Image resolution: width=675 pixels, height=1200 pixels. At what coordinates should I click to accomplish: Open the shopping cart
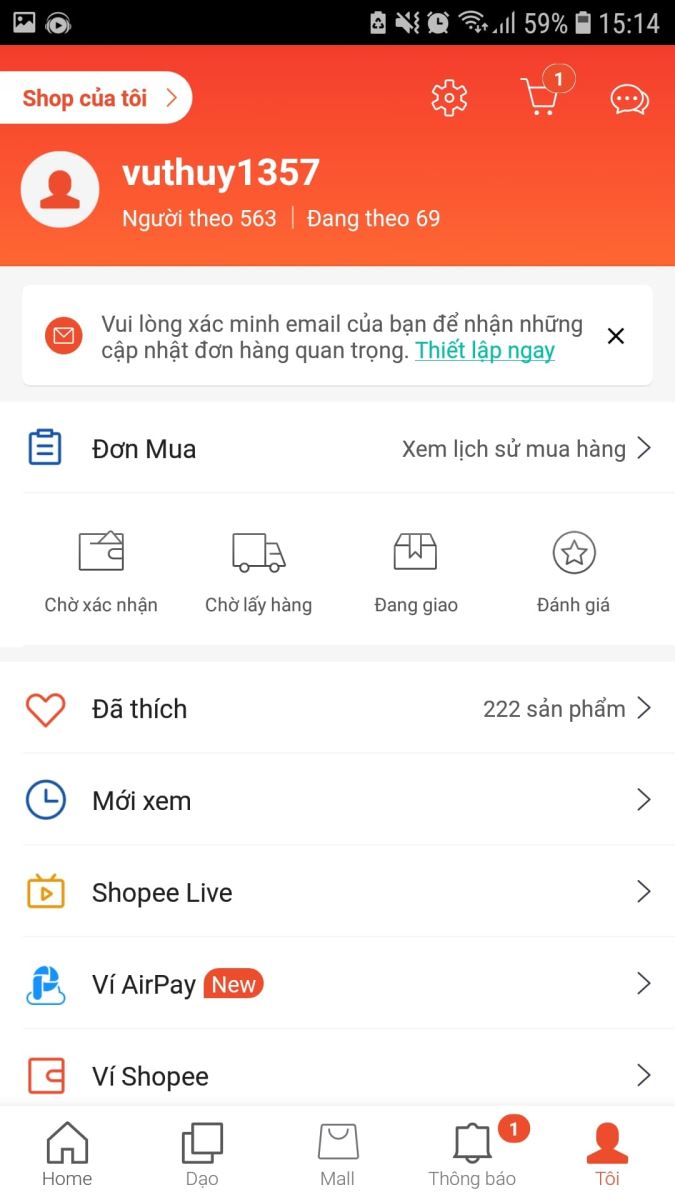pos(541,97)
